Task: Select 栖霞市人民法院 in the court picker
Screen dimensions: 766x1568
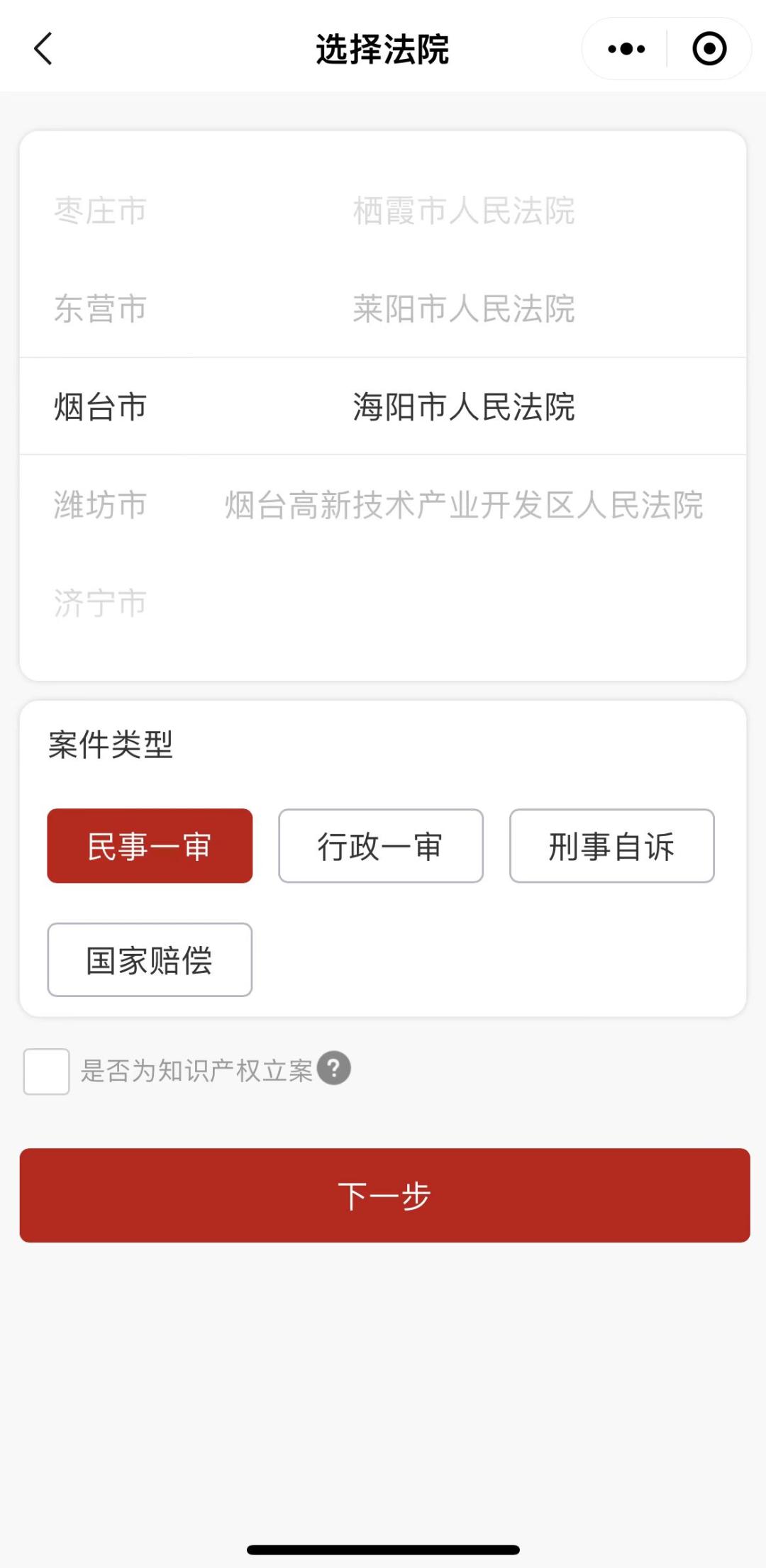Action: [x=464, y=211]
